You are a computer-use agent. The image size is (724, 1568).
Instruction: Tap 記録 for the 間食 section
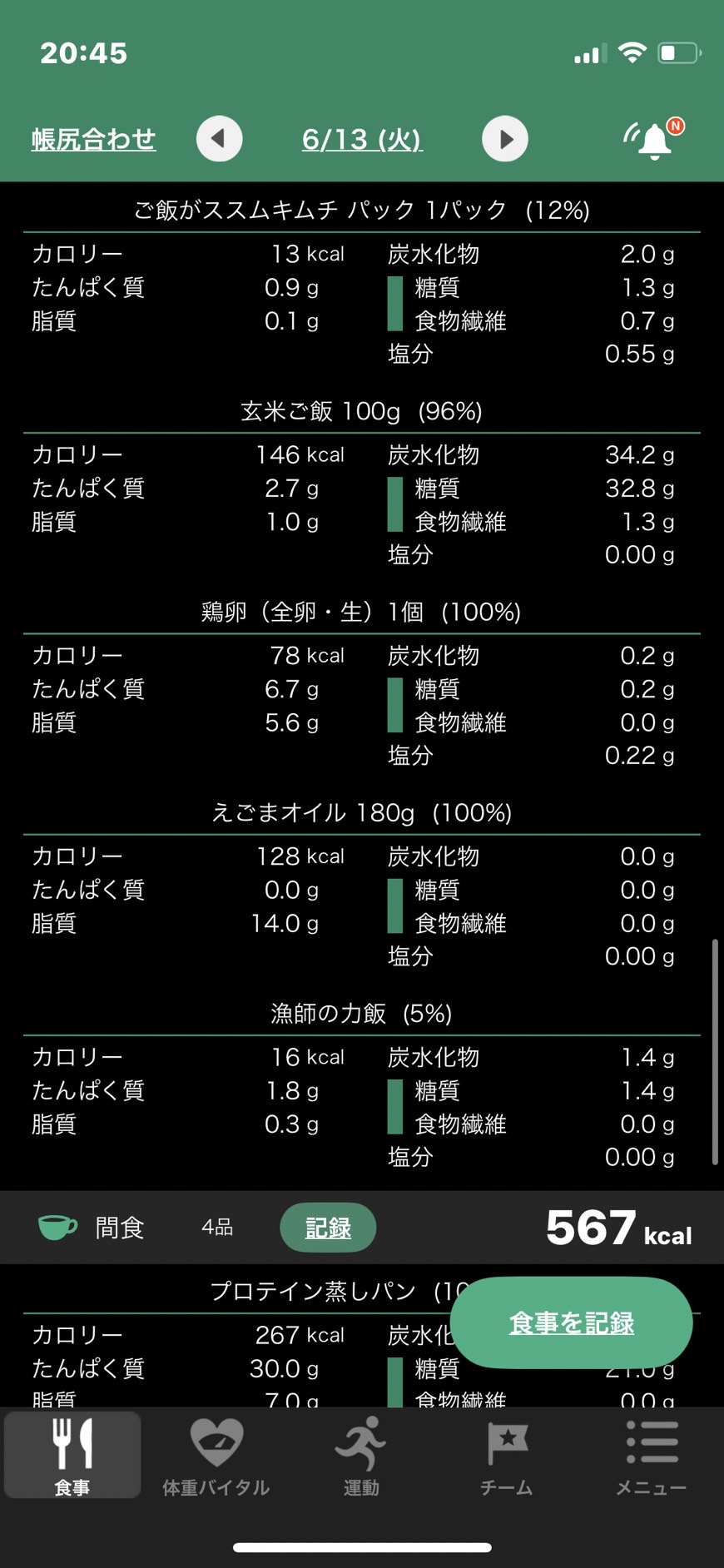(x=328, y=1228)
